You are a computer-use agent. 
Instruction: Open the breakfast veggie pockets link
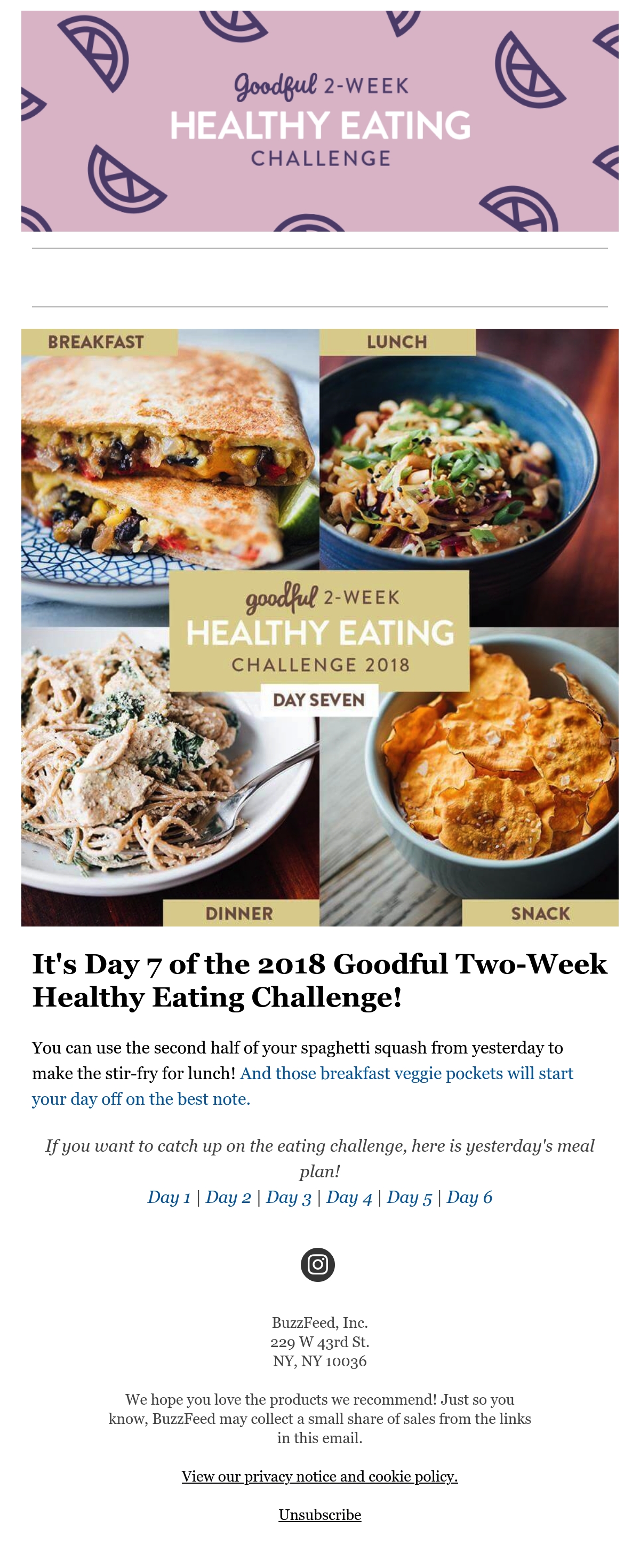[302, 1086]
